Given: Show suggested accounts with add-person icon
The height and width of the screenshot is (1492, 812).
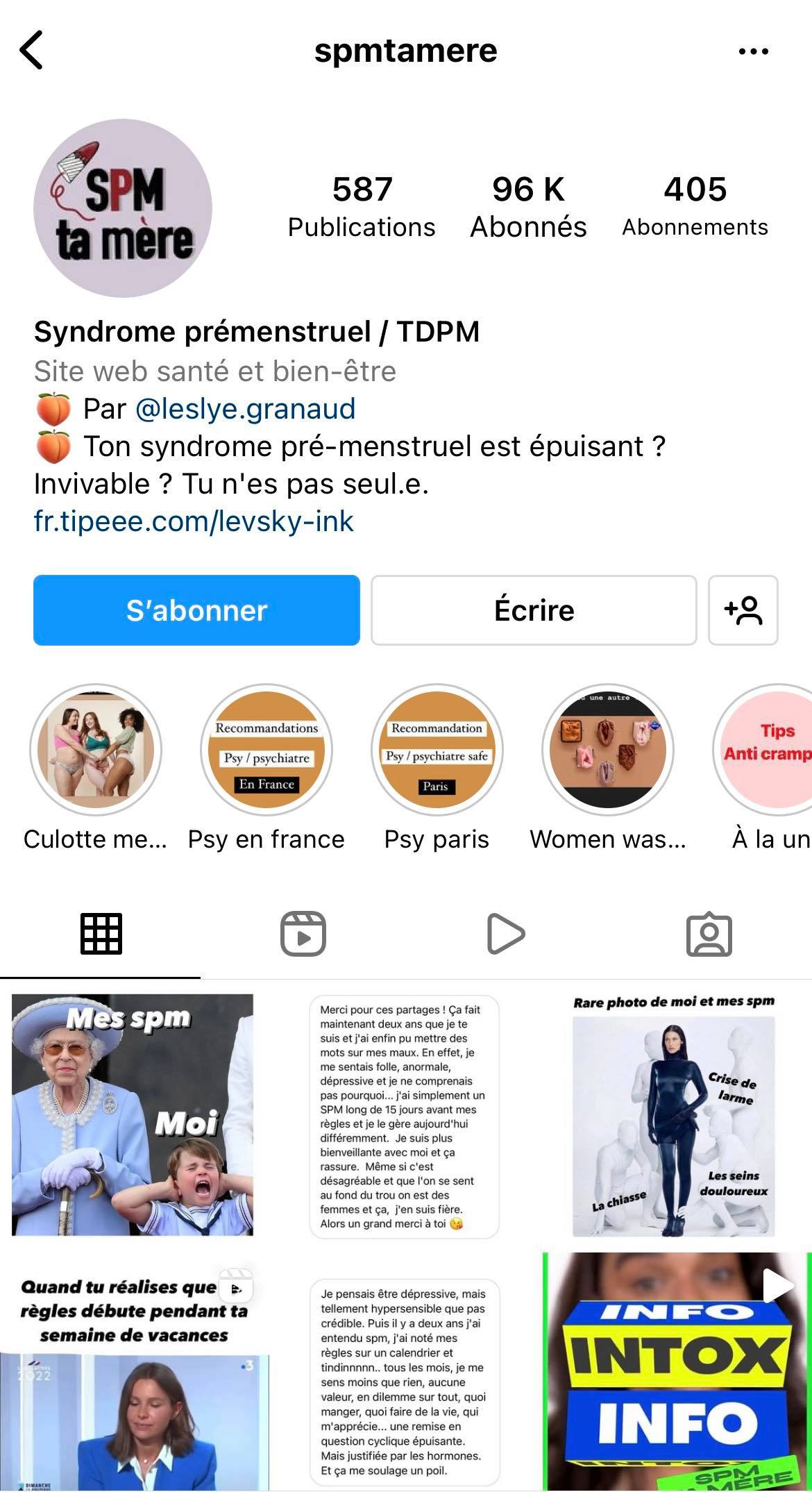Looking at the screenshot, I should pyautogui.click(x=743, y=610).
